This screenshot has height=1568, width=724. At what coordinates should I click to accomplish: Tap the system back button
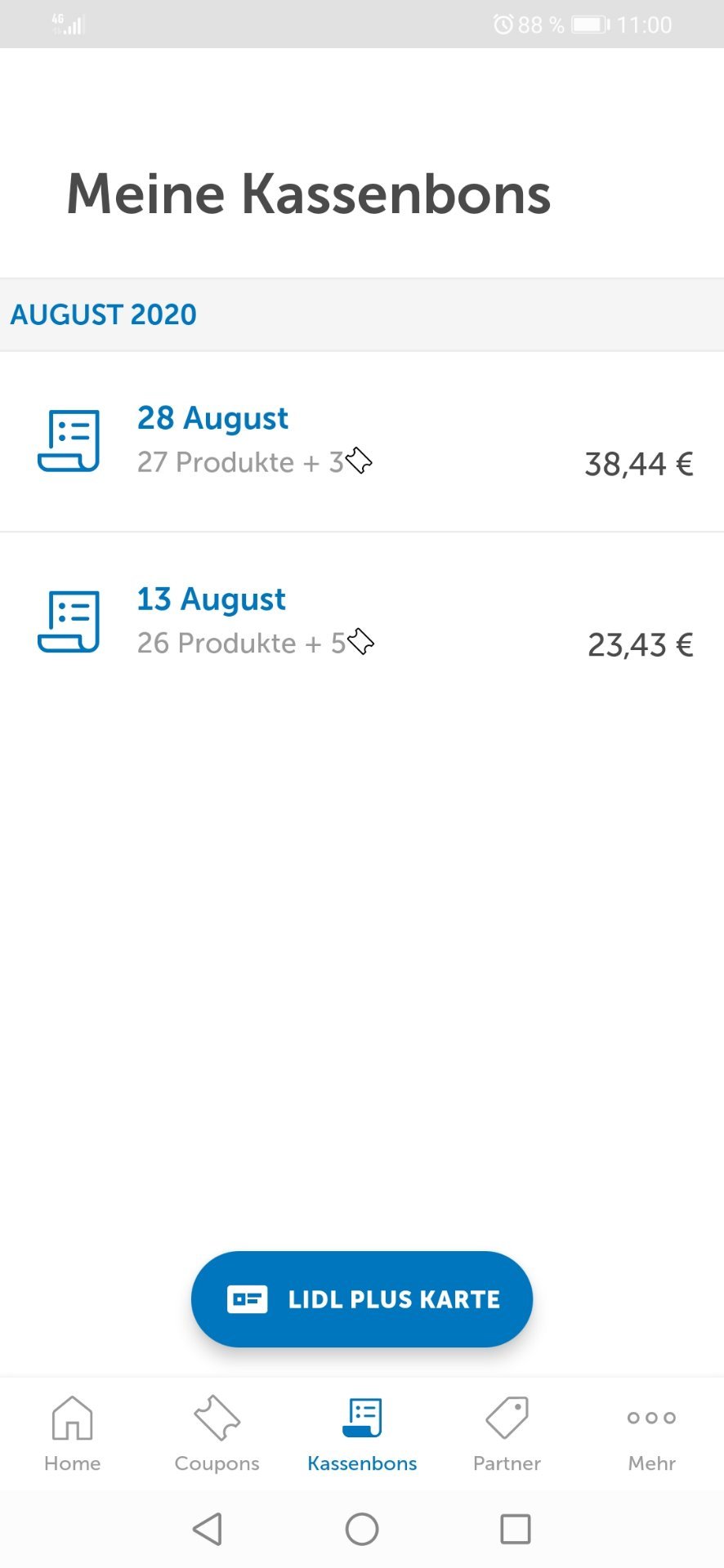208,1529
